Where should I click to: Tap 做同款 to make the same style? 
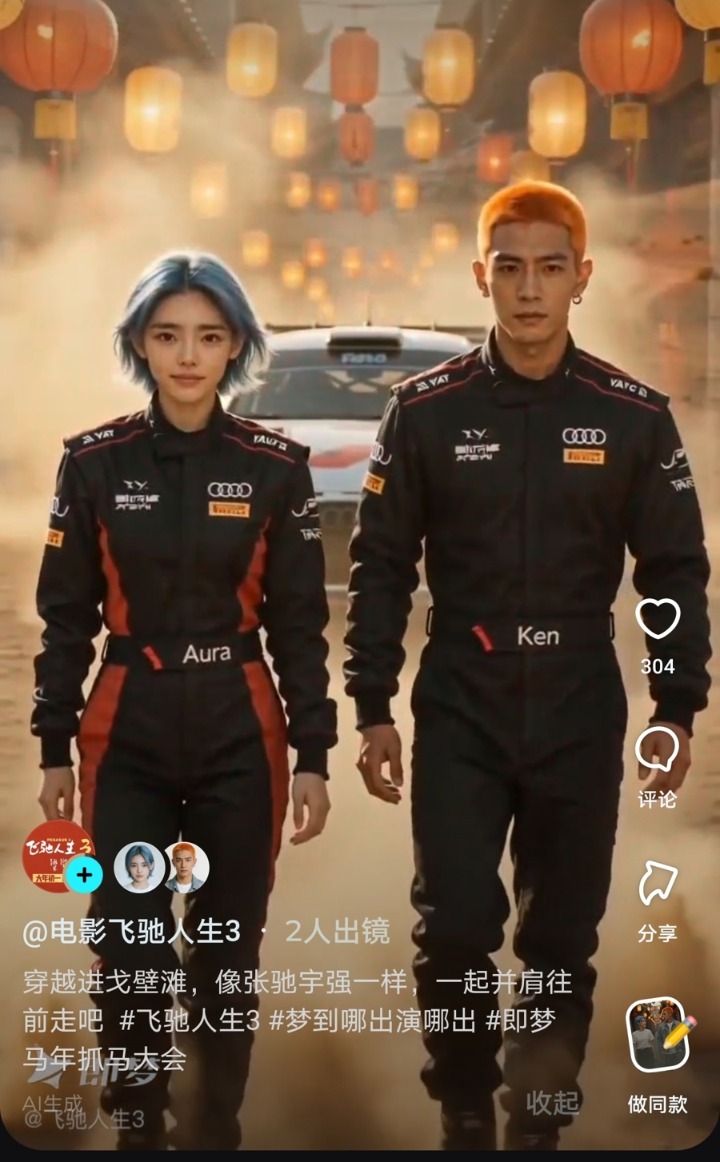tap(658, 1037)
